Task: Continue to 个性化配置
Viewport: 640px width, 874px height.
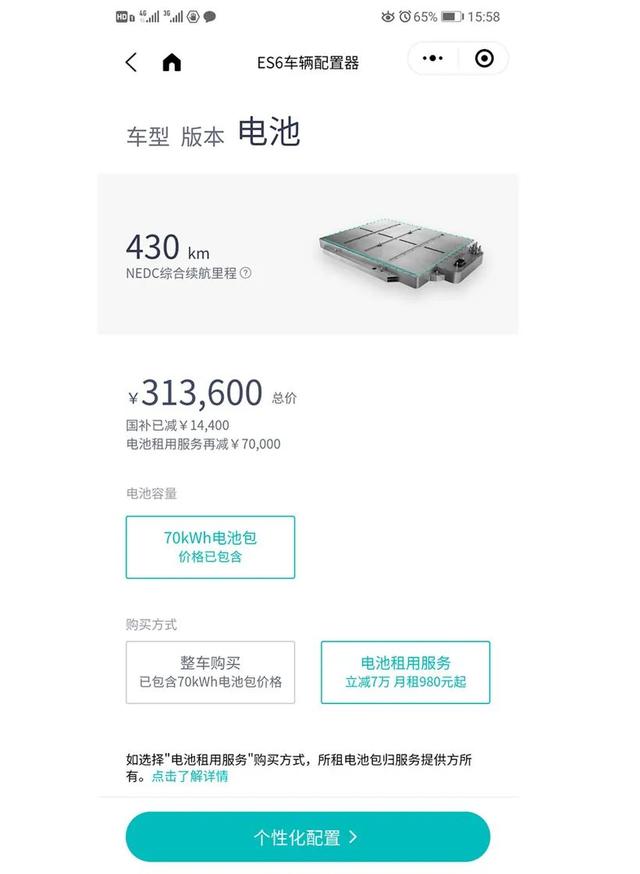Action: (307, 837)
